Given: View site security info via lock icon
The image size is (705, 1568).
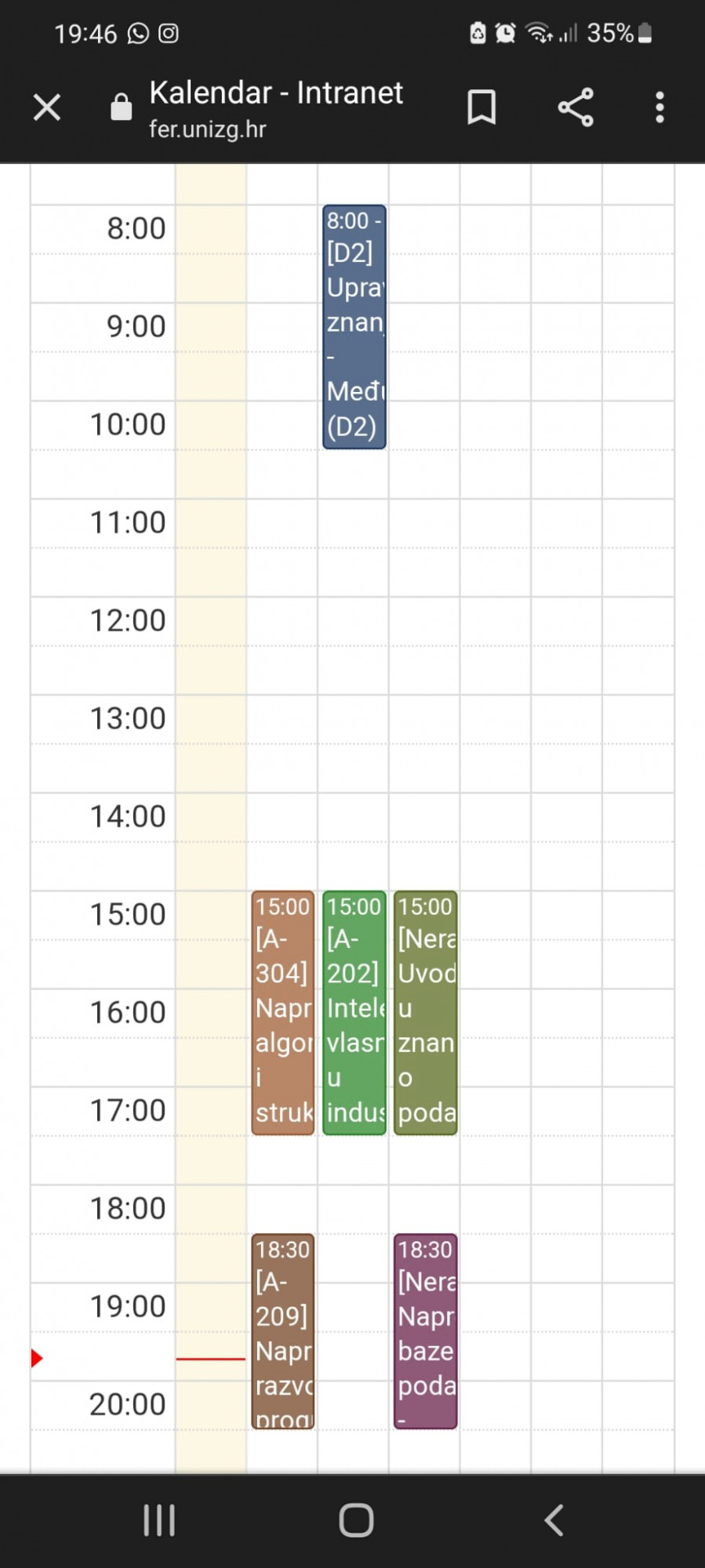Looking at the screenshot, I should 122,107.
